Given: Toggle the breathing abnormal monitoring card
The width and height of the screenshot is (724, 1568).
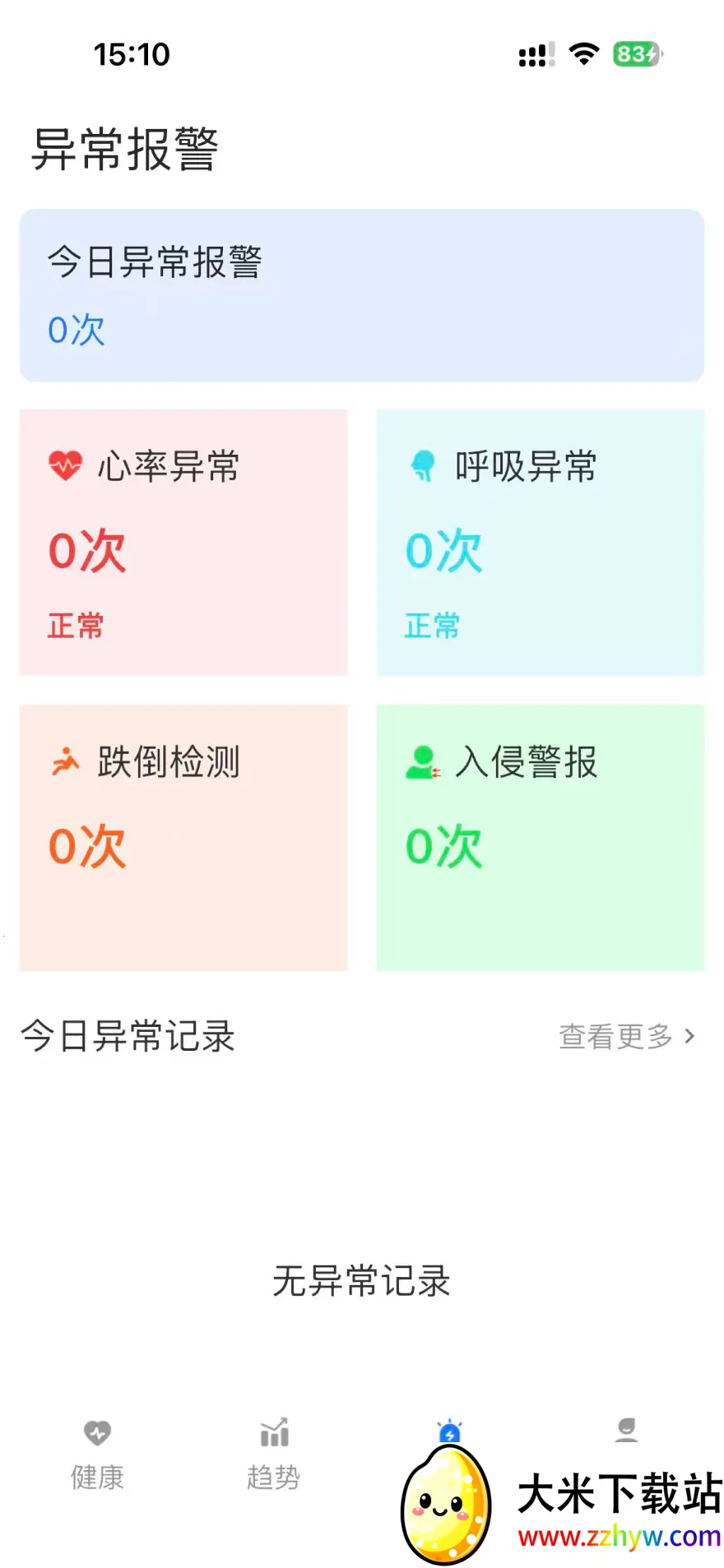Looking at the screenshot, I should pyautogui.click(x=540, y=543).
